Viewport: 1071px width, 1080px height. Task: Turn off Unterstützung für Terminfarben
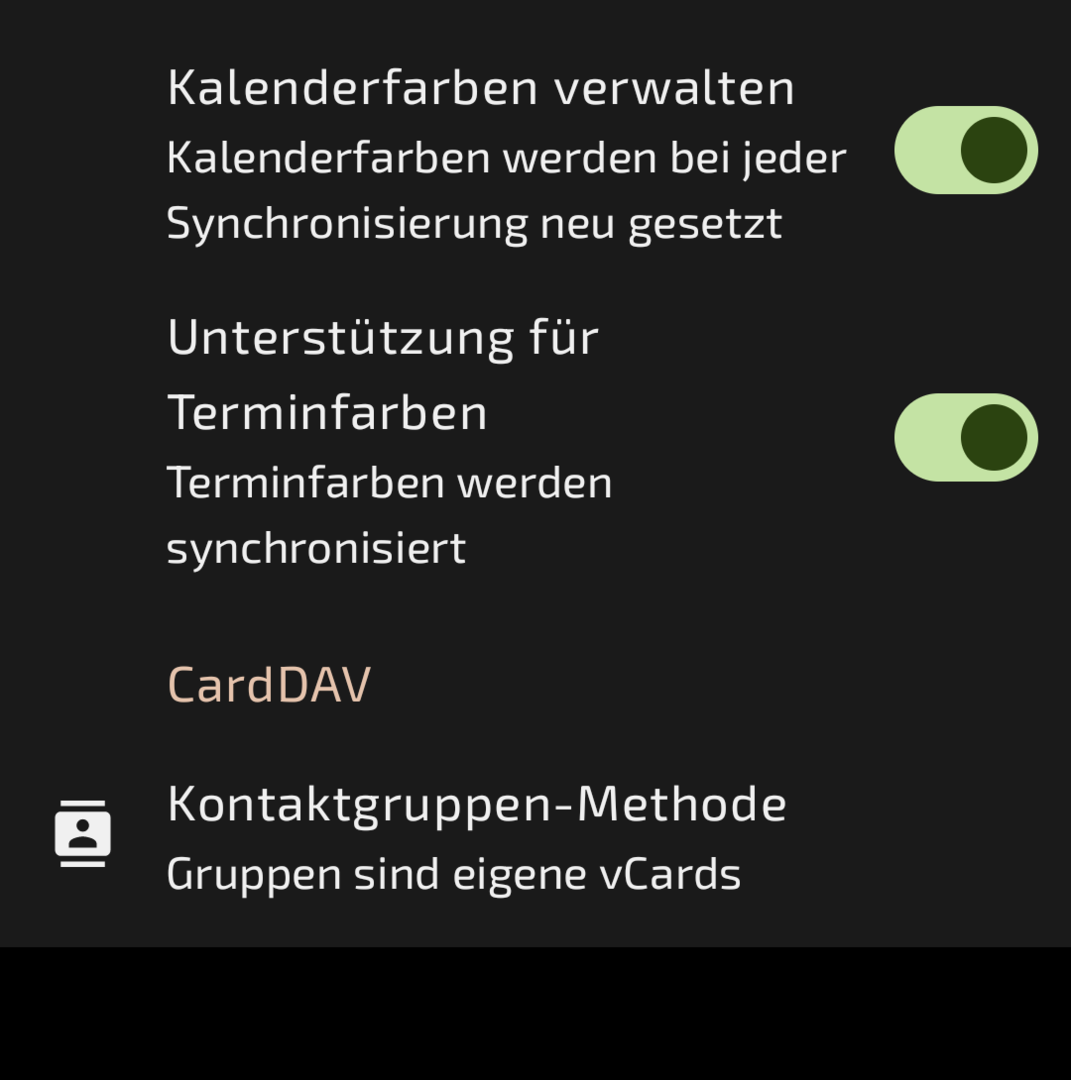(965, 437)
